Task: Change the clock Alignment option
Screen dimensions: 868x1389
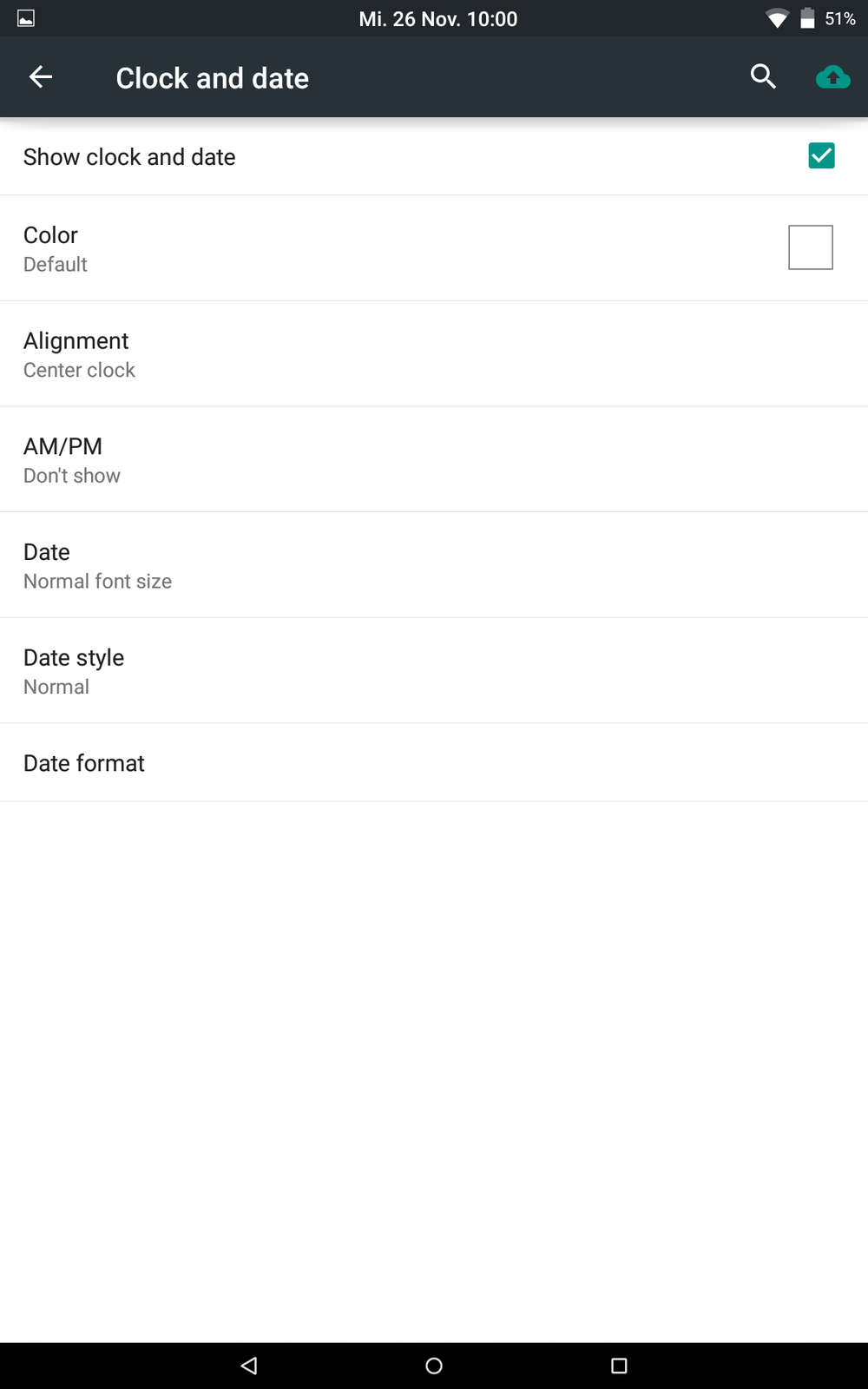Action: click(434, 354)
